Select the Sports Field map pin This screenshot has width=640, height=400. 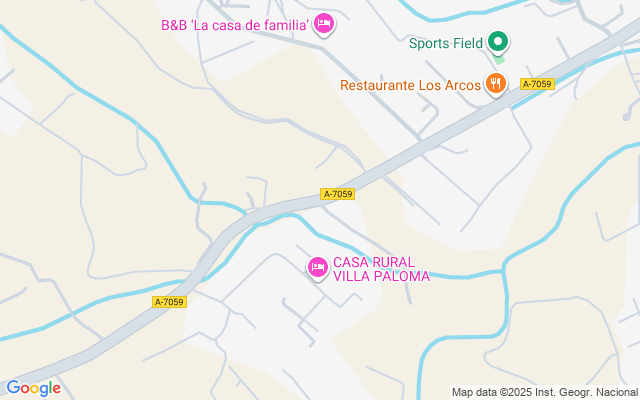click(498, 43)
